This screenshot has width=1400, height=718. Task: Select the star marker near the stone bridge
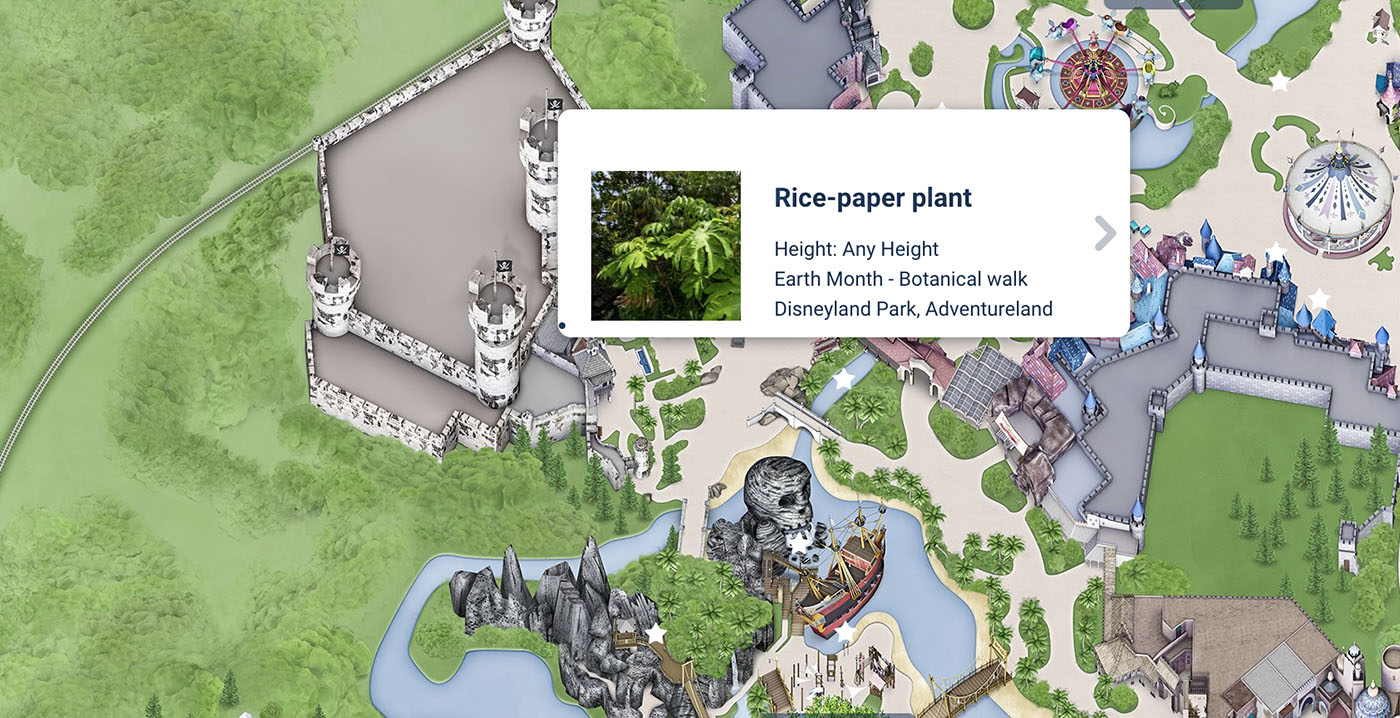(844, 379)
